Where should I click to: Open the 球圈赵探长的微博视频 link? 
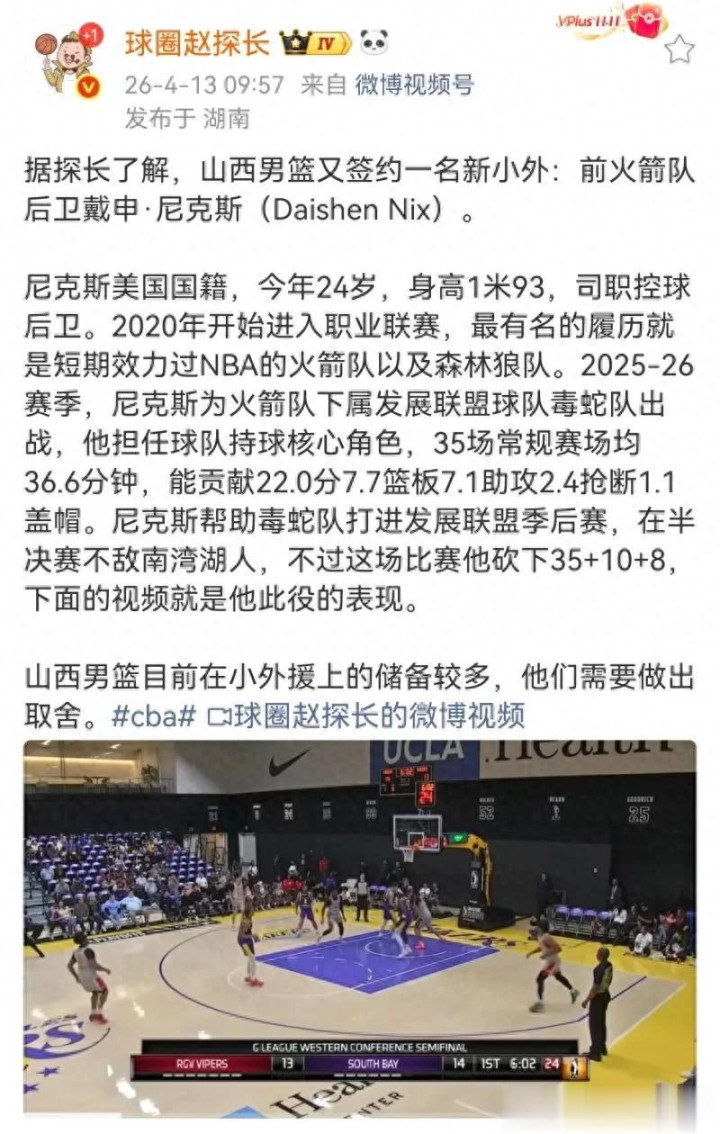[367, 716]
